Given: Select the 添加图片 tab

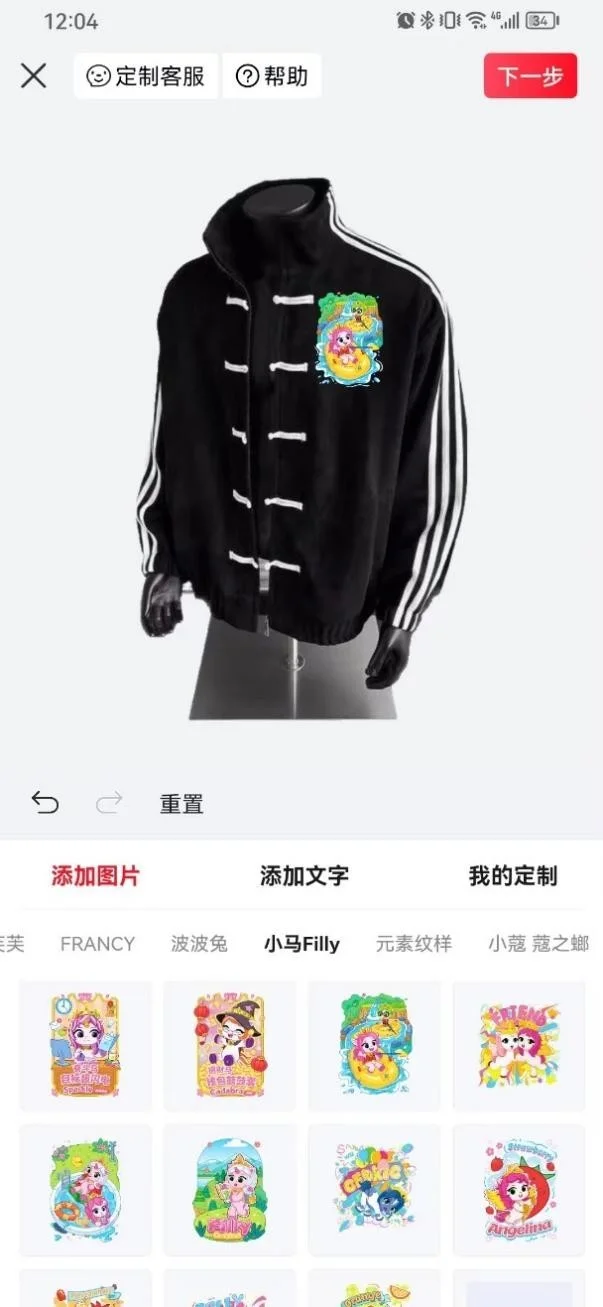Looking at the screenshot, I should pyautogui.click(x=96, y=876).
